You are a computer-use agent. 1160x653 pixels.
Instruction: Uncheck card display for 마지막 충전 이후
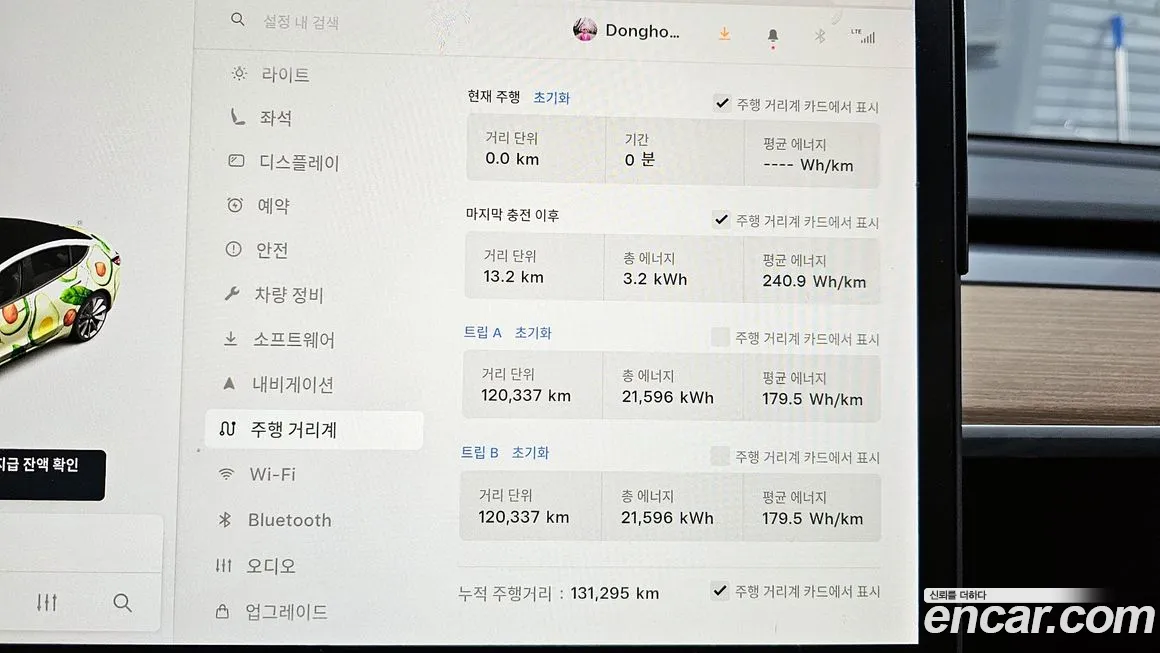click(721, 220)
